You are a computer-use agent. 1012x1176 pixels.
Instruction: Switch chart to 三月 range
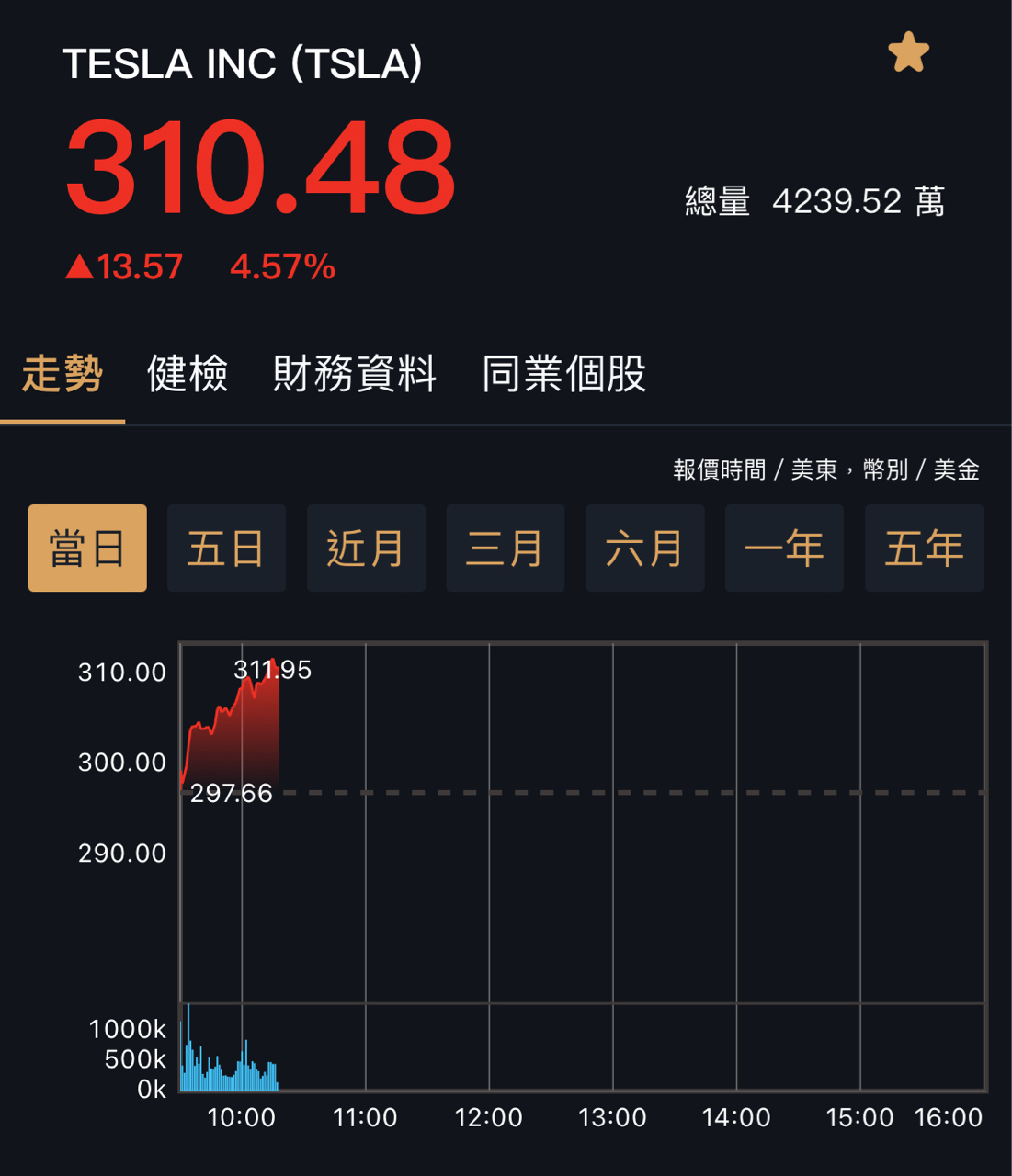pyautogui.click(x=506, y=548)
